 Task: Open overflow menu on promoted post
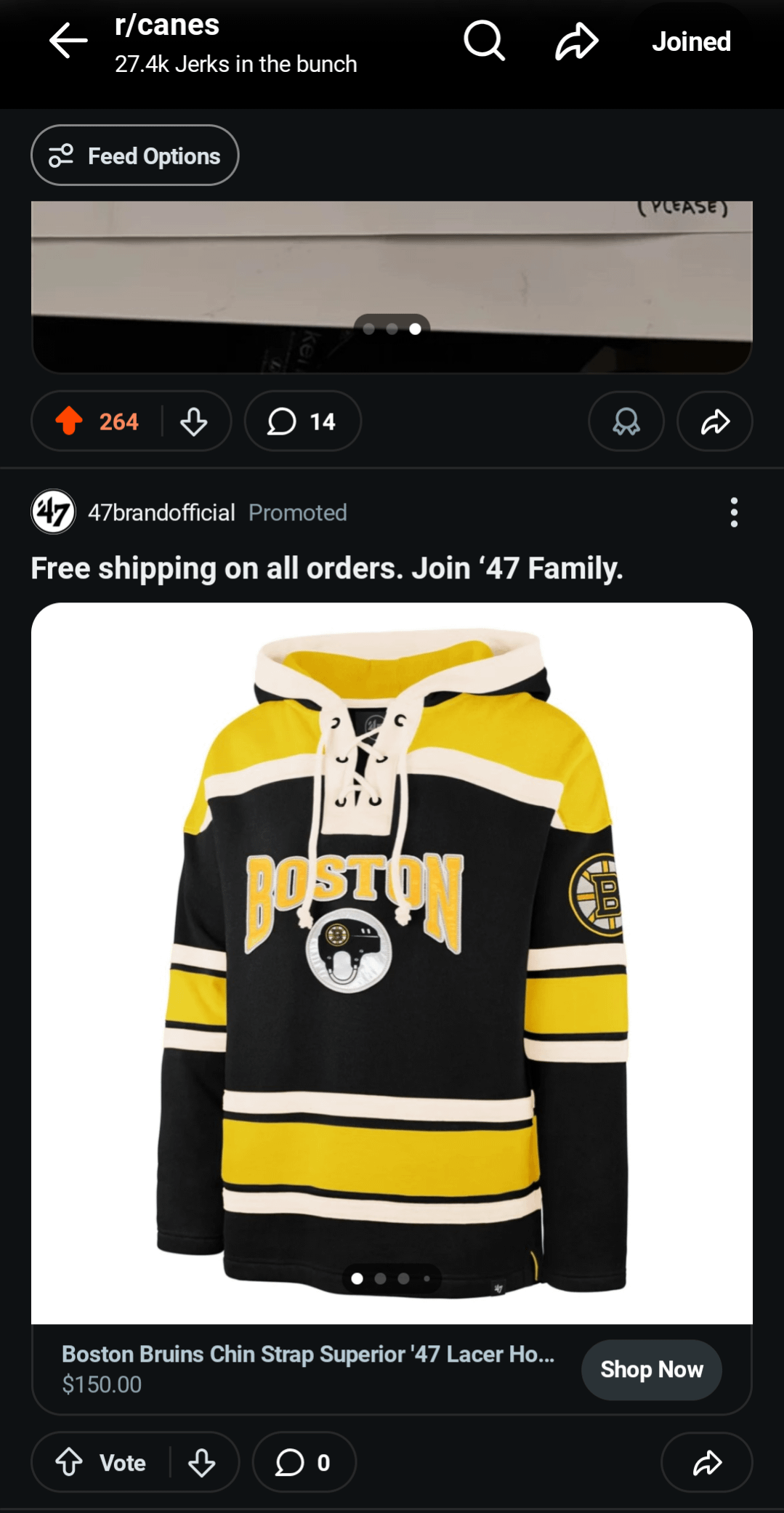(x=734, y=512)
